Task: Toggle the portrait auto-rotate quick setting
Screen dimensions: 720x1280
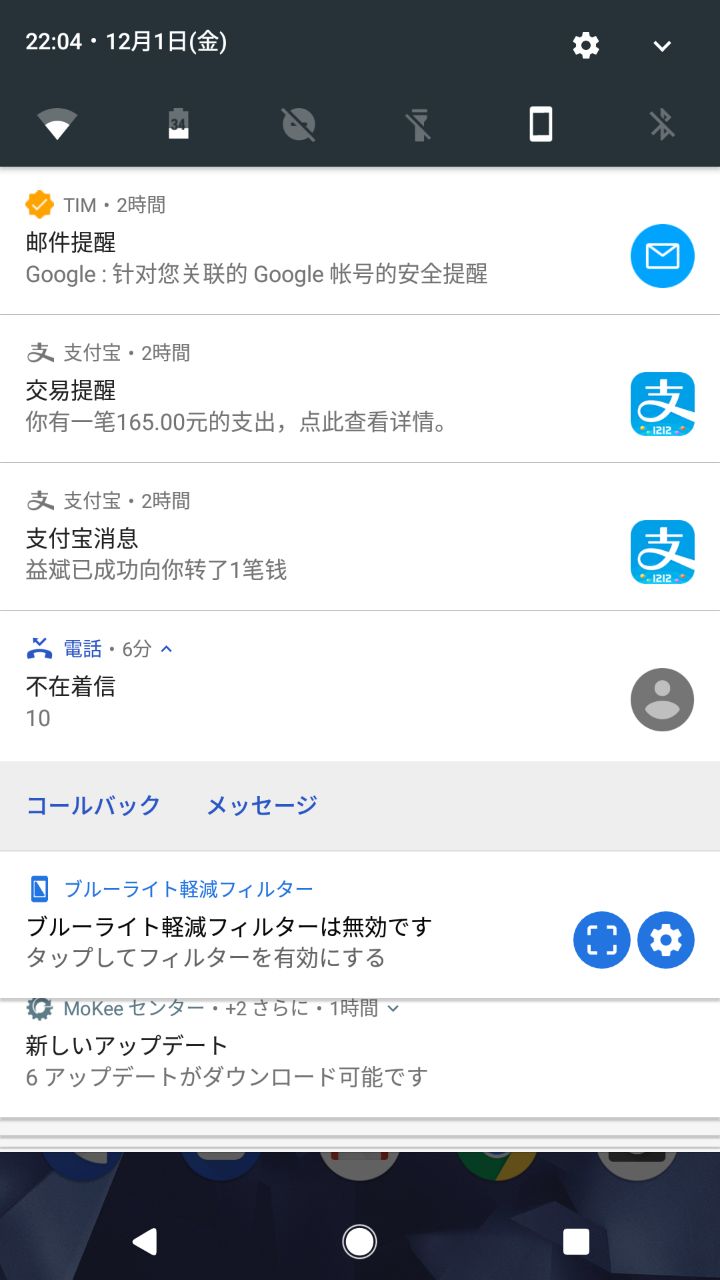Action: pos(540,125)
